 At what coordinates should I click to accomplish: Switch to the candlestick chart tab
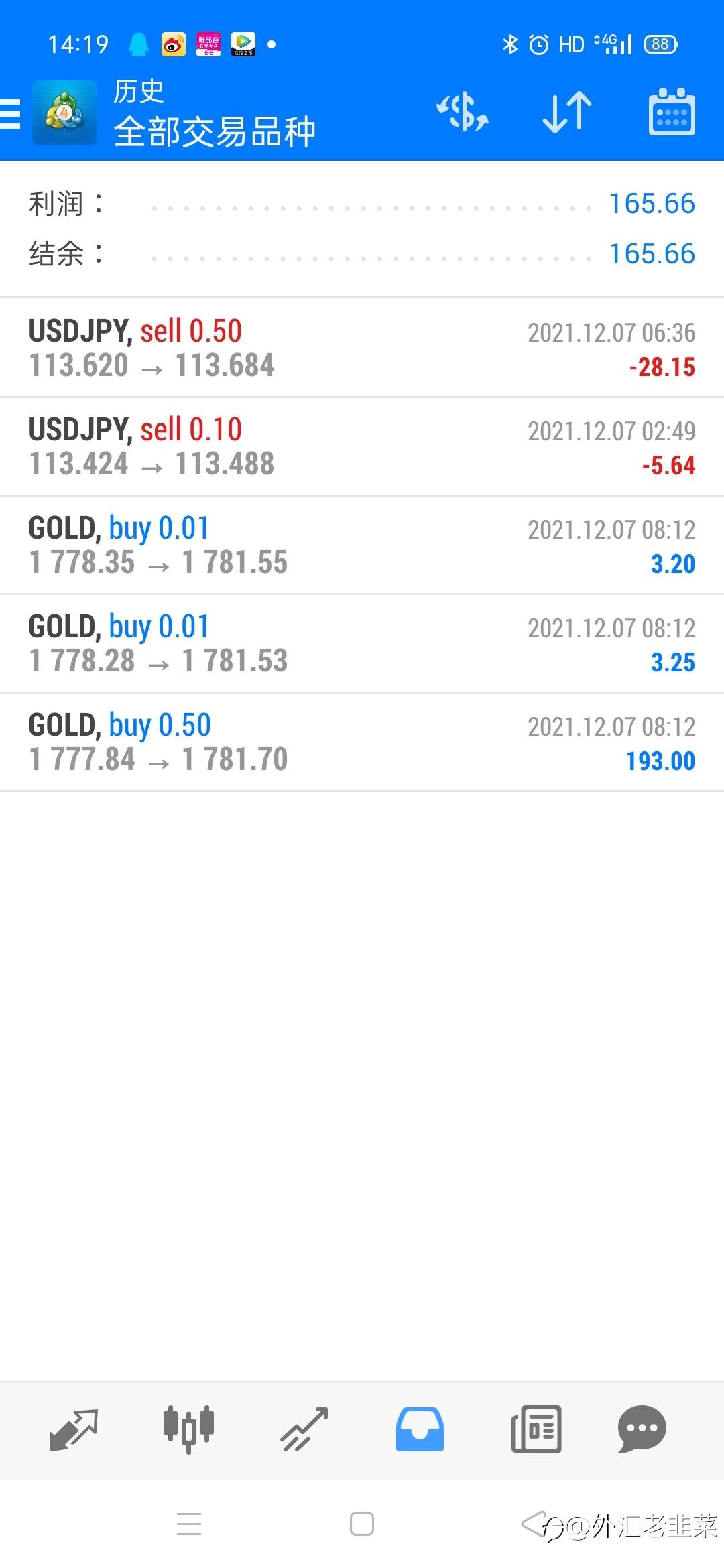[188, 1429]
